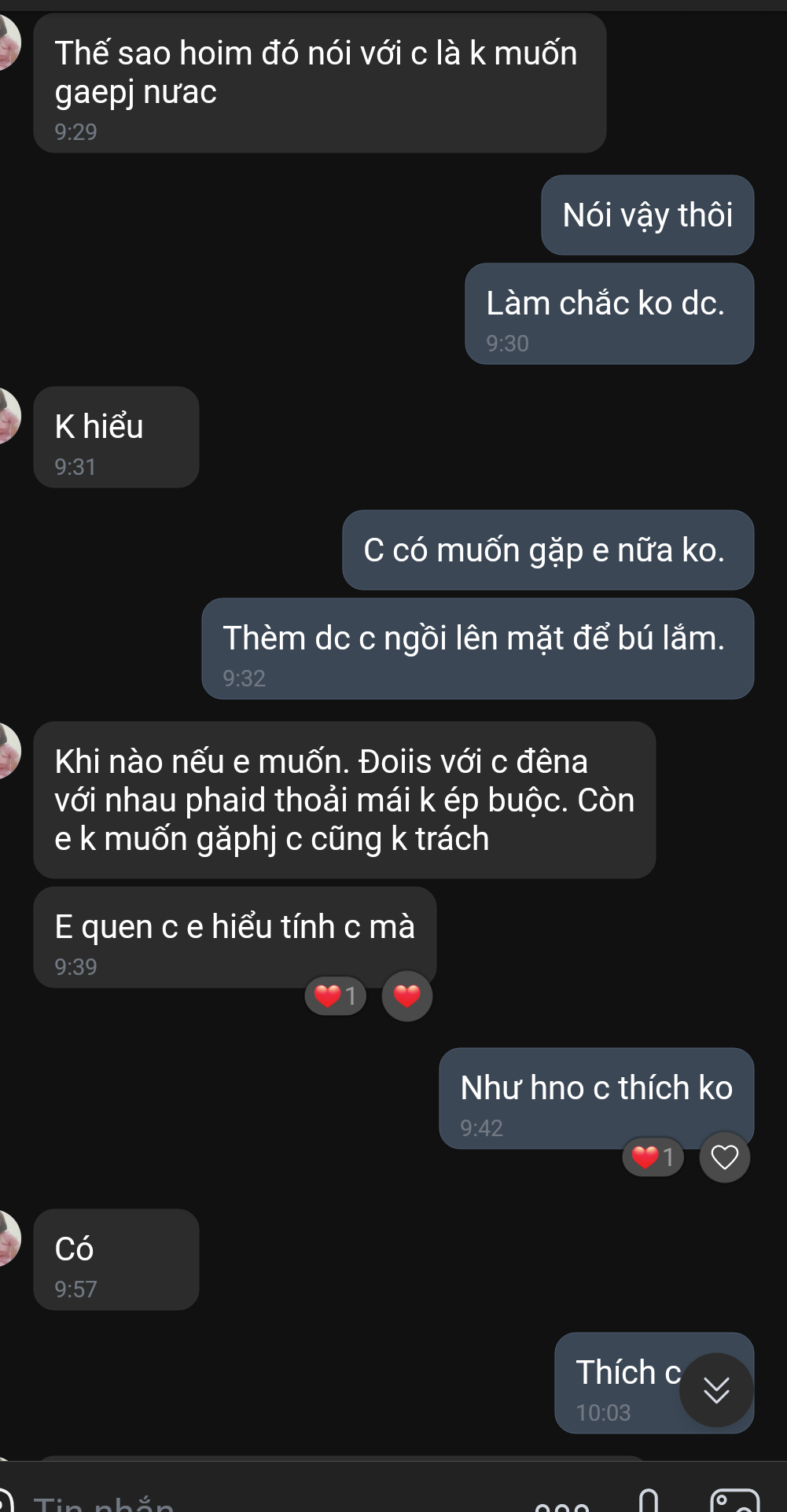Tap red heart button on "E quen c" message

406,996
